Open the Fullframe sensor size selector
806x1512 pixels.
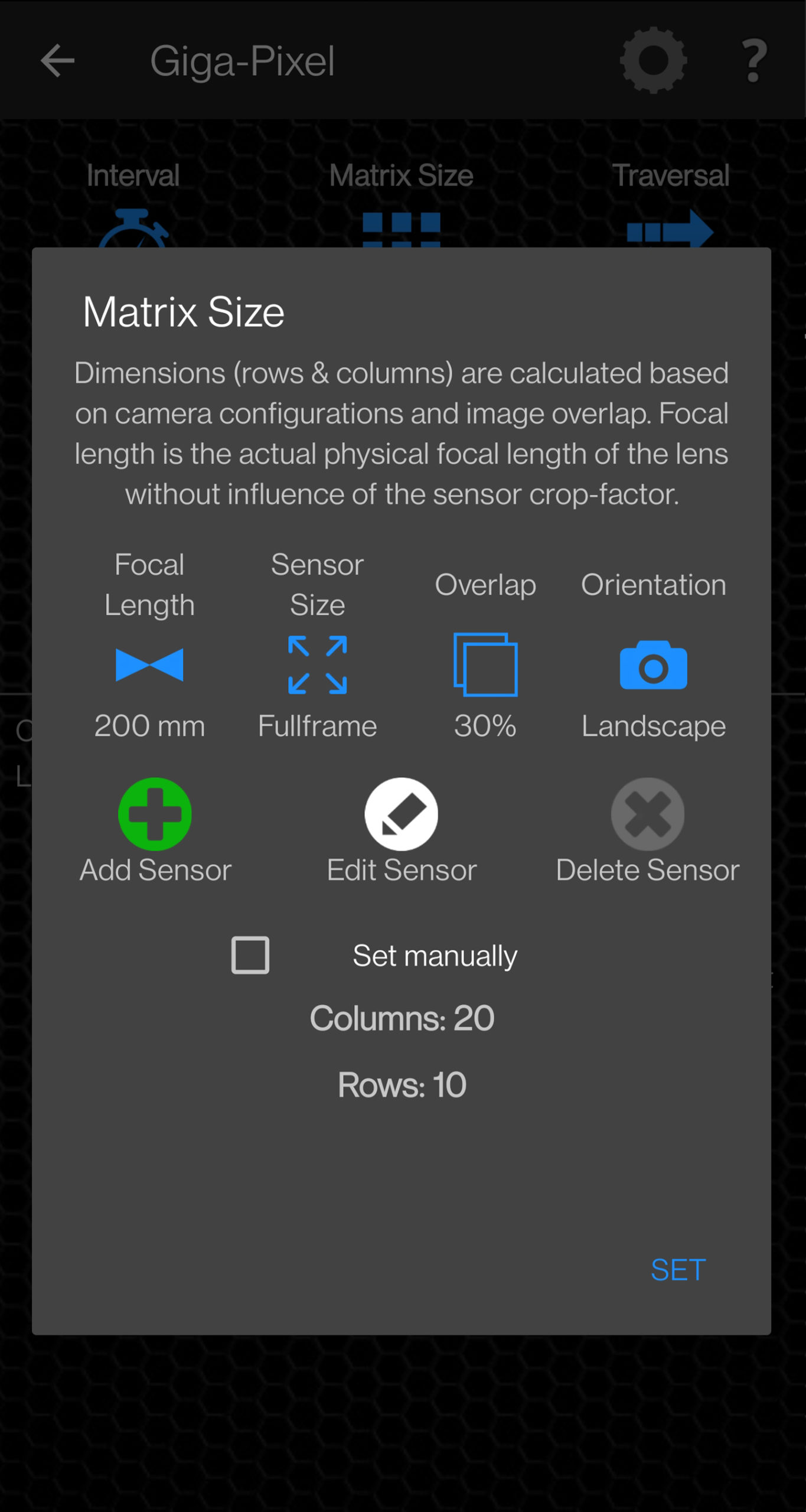(x=317, y=665)
